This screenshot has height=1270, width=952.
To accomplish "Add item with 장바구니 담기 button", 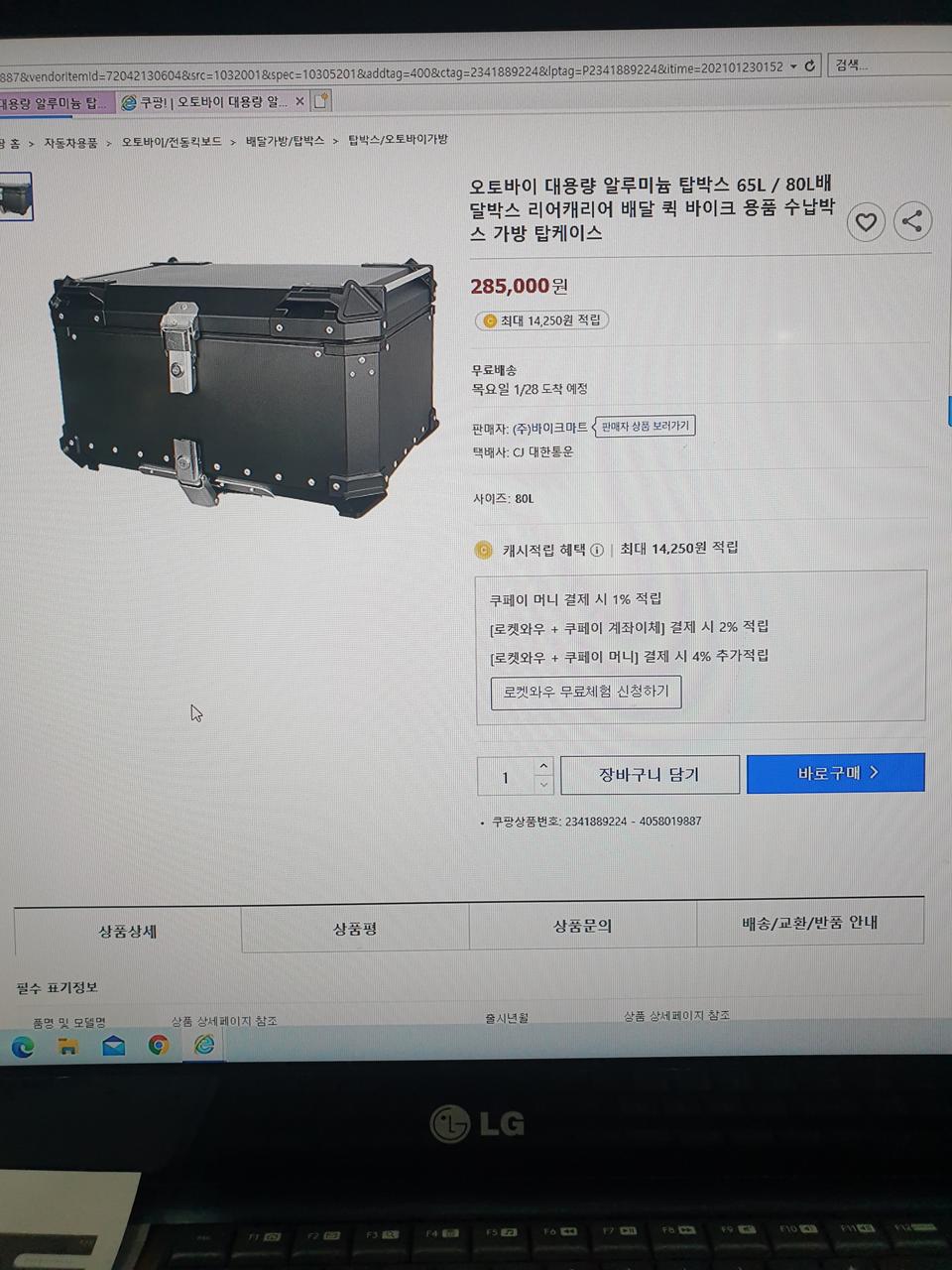I will [650, 774].
